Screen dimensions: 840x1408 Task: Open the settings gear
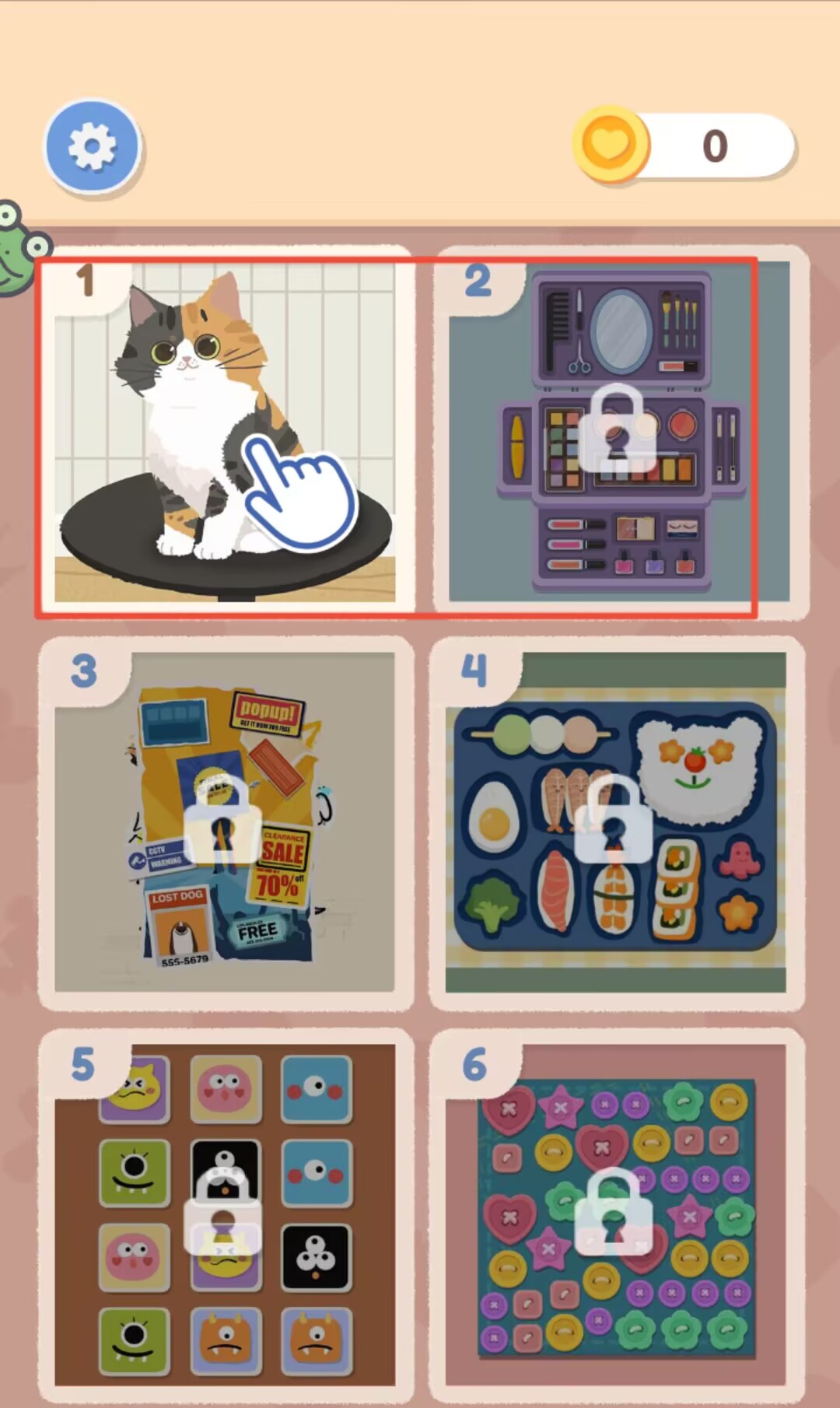(93, 146)
